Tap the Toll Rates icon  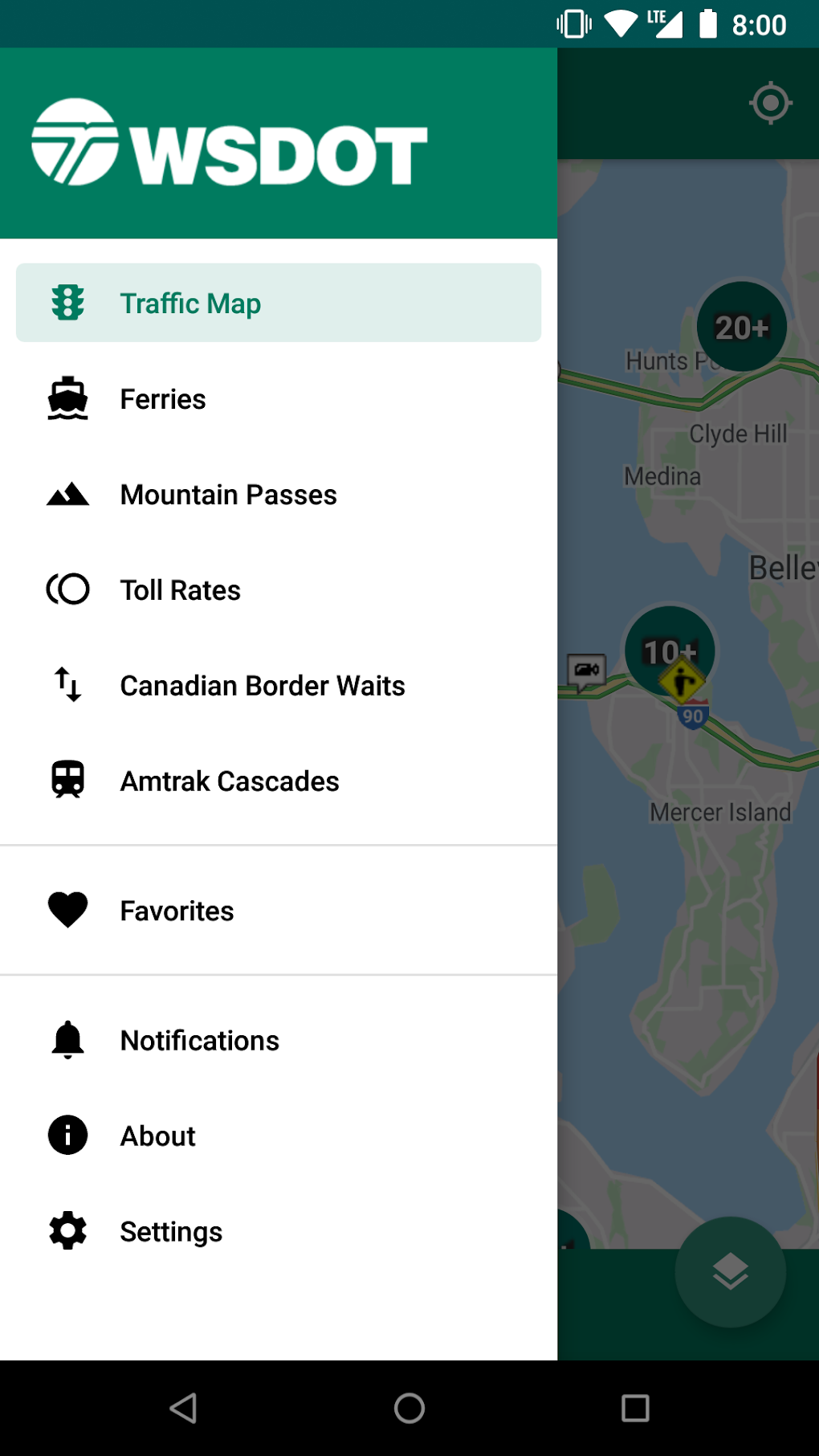pos(68,589)
